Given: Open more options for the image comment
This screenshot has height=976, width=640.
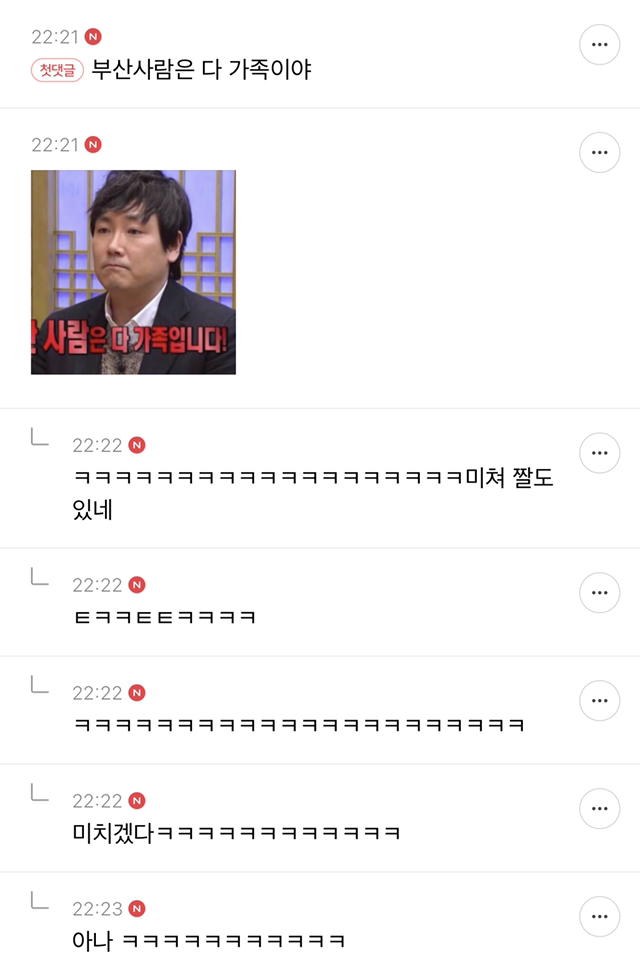Looking at the screenshot, I should coord(600,153).
